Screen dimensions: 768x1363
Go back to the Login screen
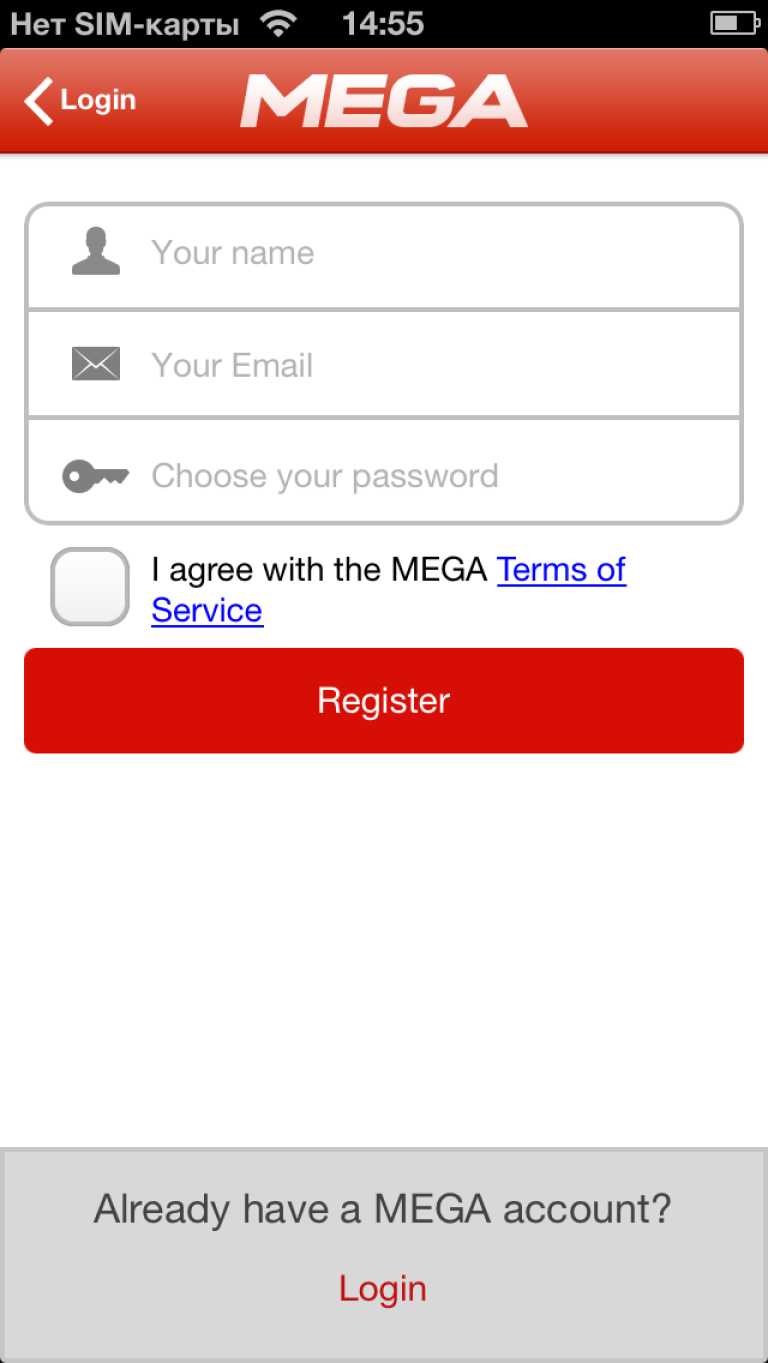click(80, 101)
